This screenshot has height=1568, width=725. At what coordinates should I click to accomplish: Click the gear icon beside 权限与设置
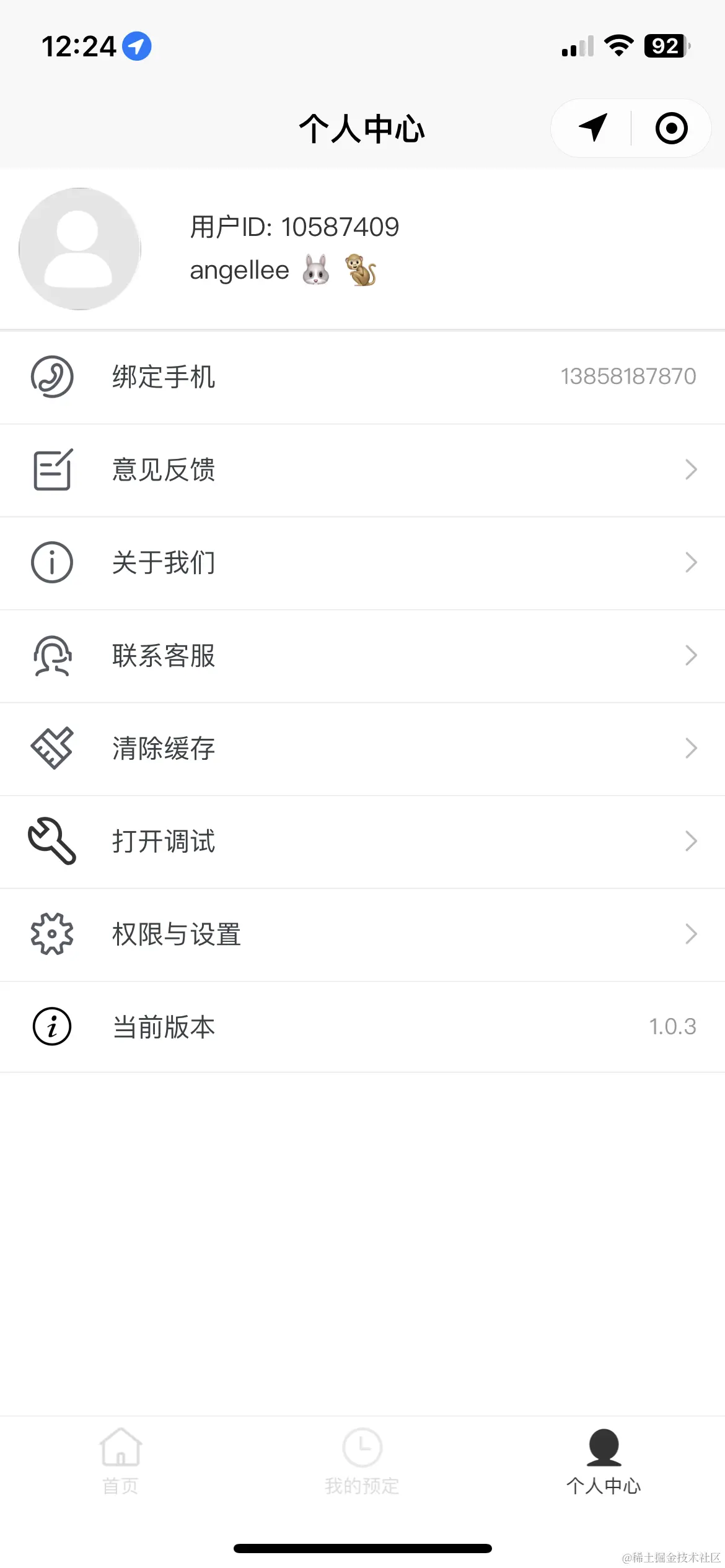[x=52, y=934]
